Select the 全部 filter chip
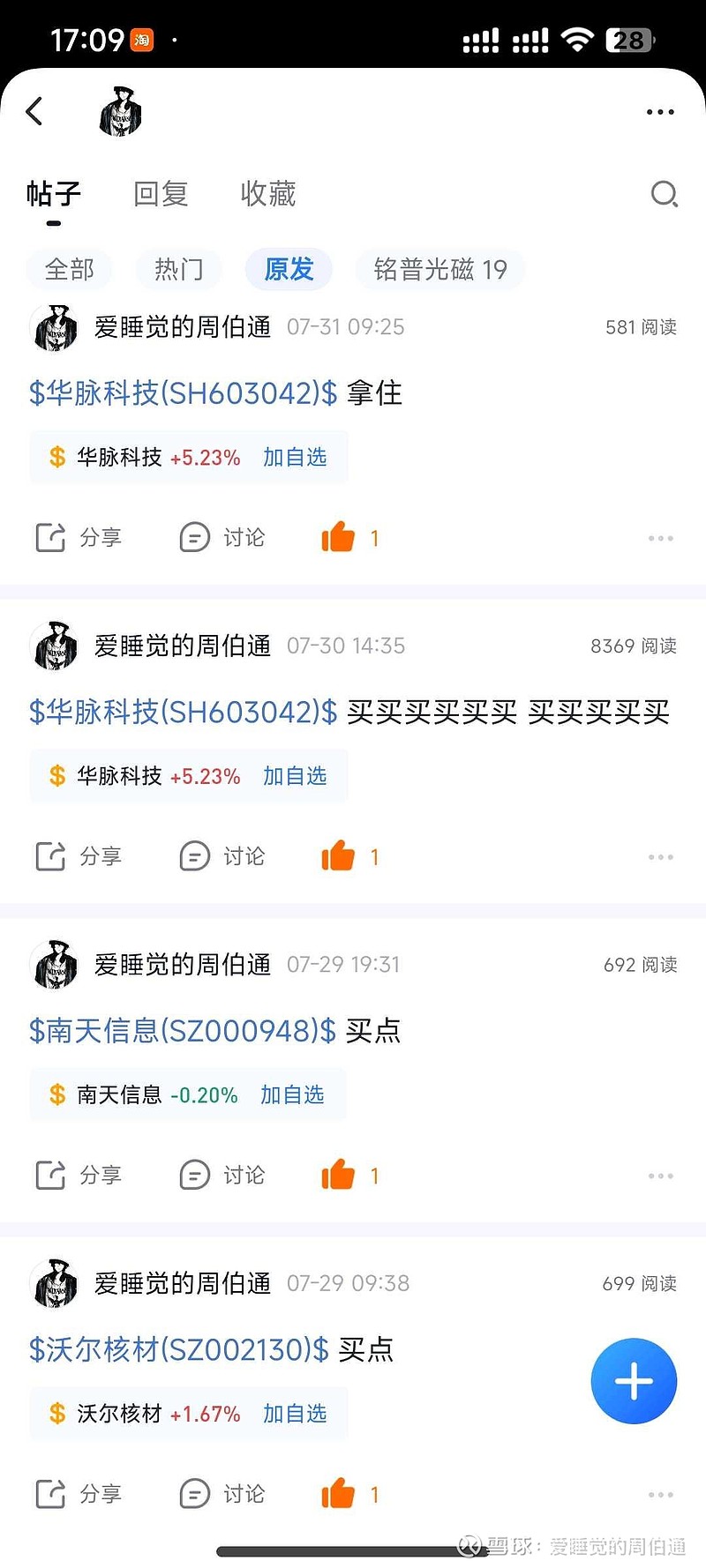706x1568 pixels. point(69,269)
